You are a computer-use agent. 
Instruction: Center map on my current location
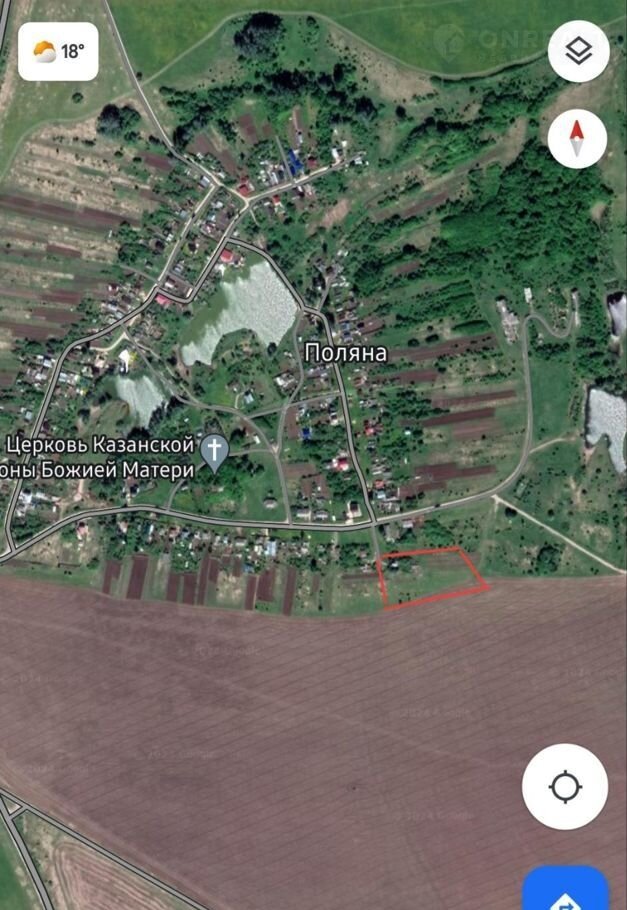[565, 786]
